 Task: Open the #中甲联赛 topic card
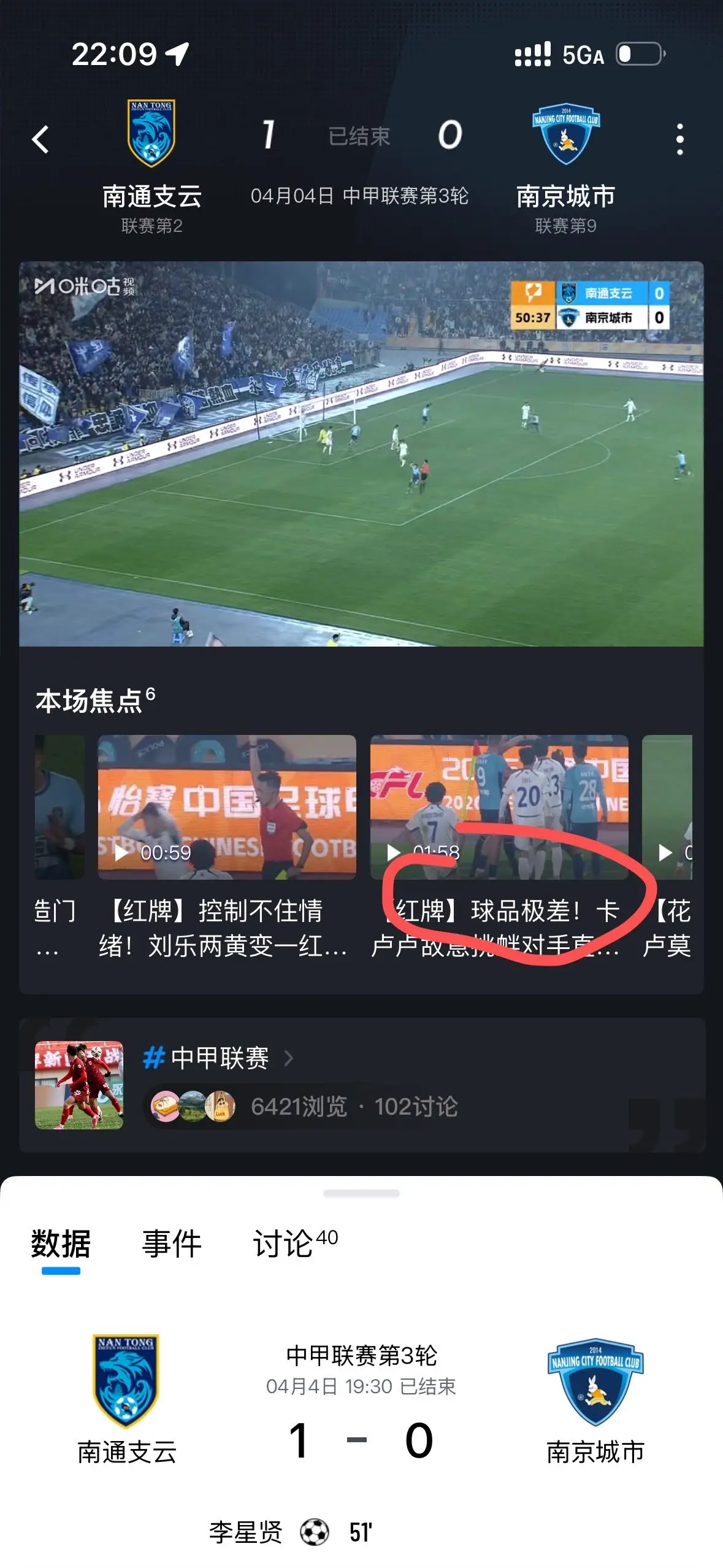362,1085
